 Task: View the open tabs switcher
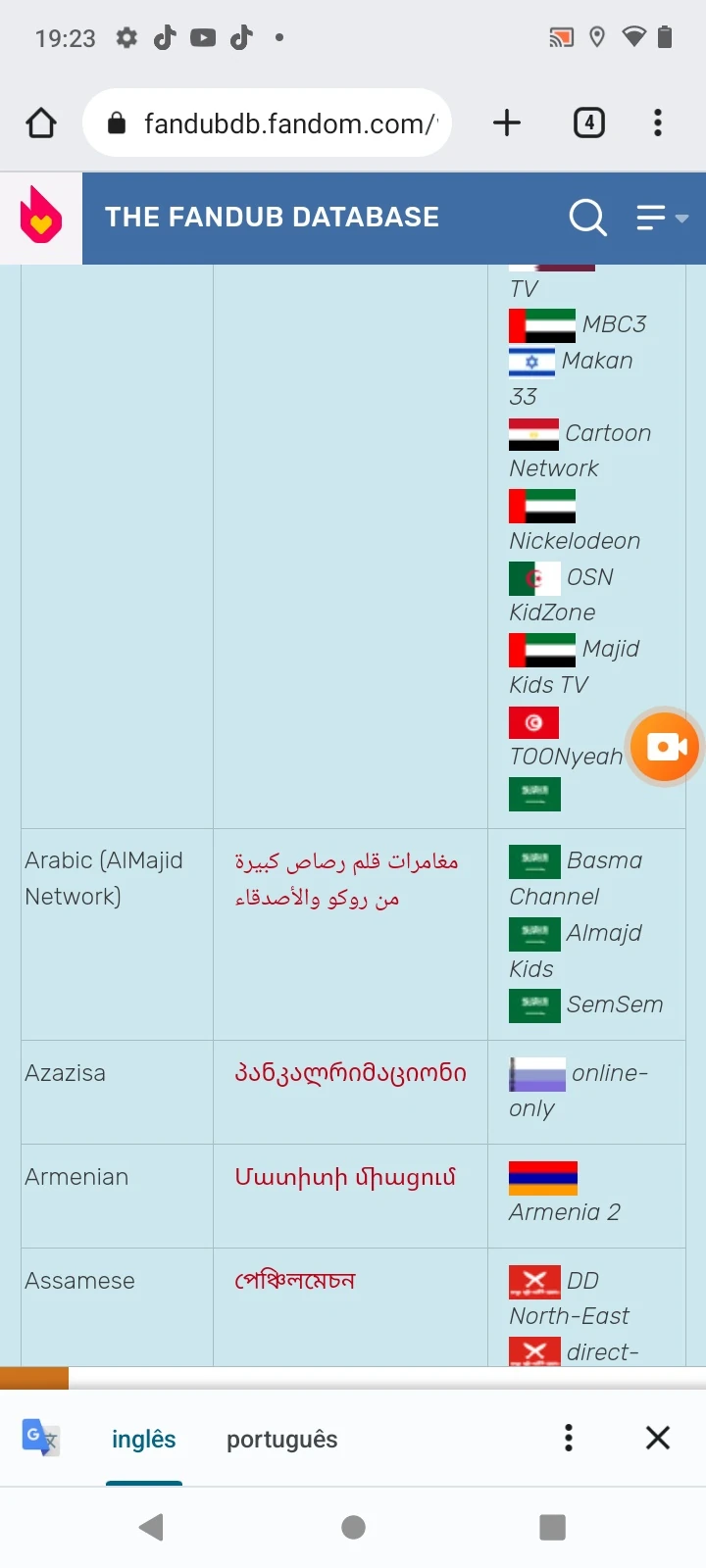(588, 123)
